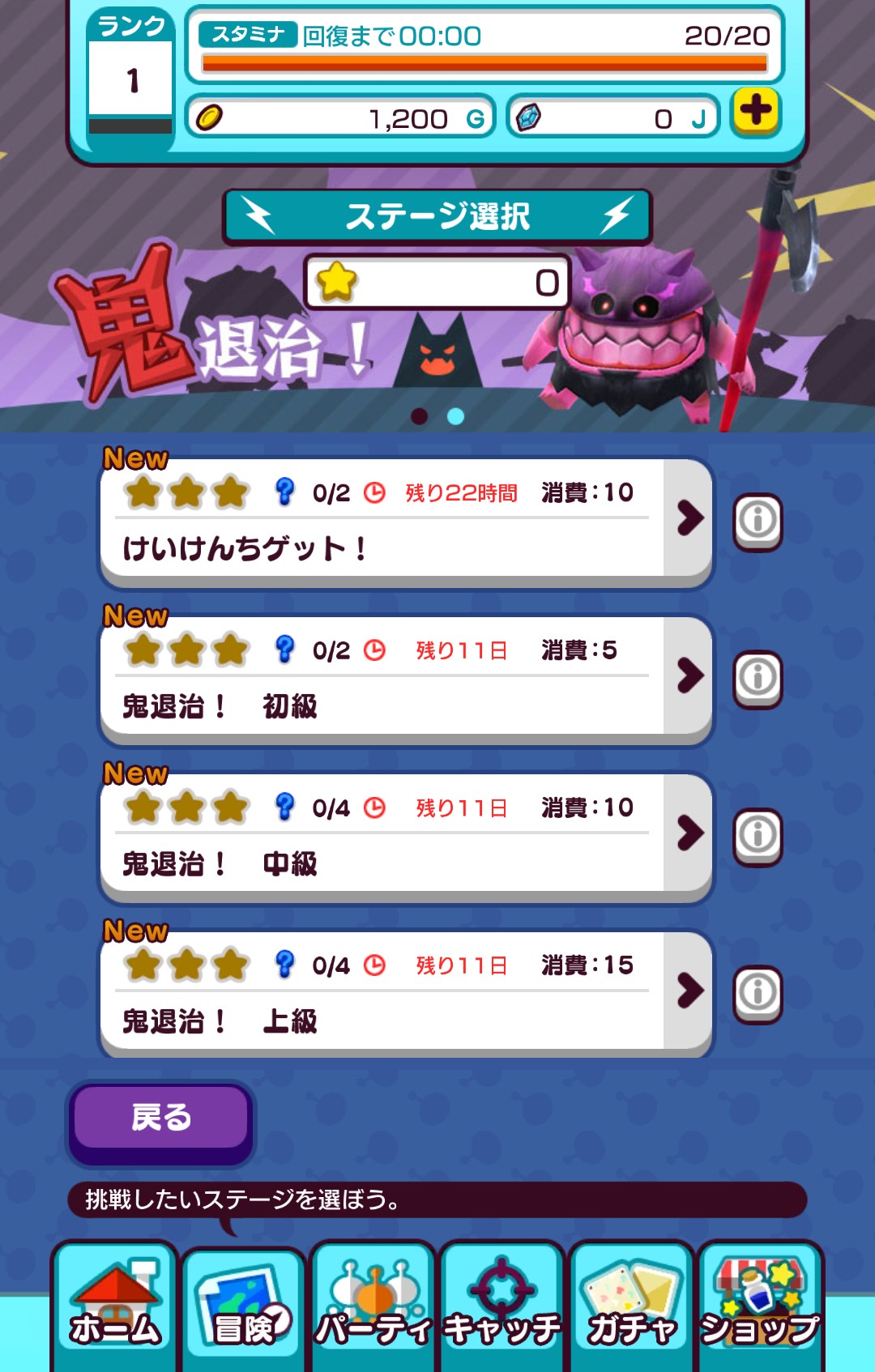The height and width of the screenshot is (1372, 875).
Task: Tap the yellow plus button to add gems
Action: (755, 112)
